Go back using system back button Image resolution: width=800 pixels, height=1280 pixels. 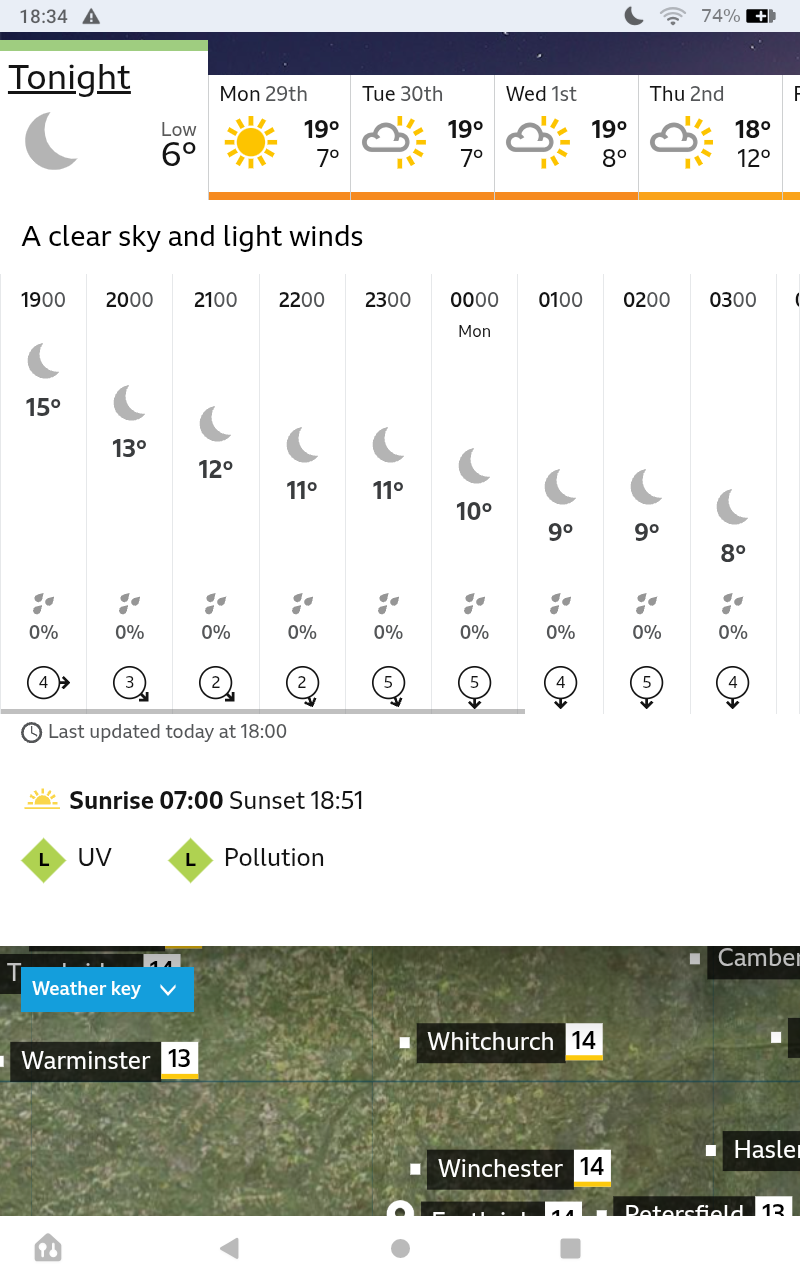(x=229, y=1248)
